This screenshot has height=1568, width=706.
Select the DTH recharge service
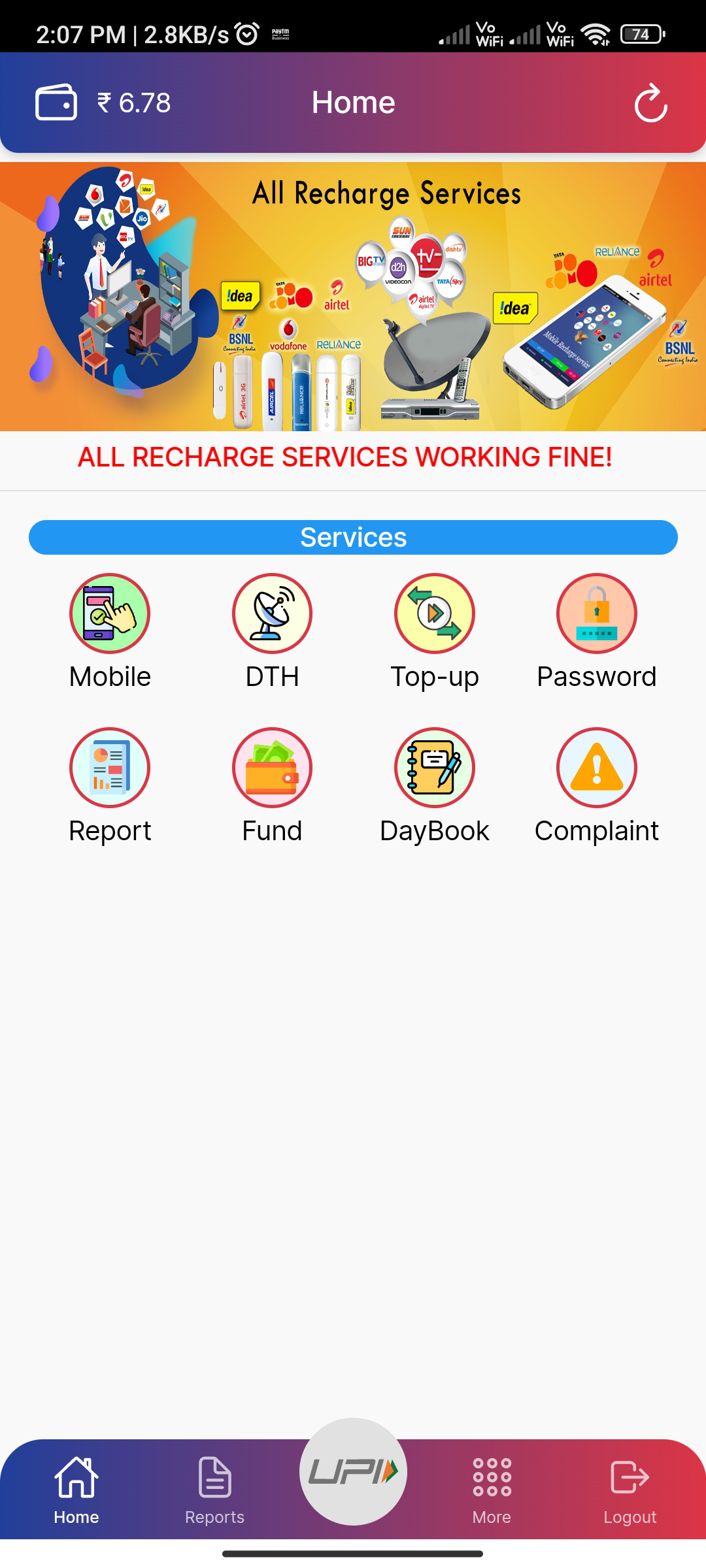(x=272, y=614)
